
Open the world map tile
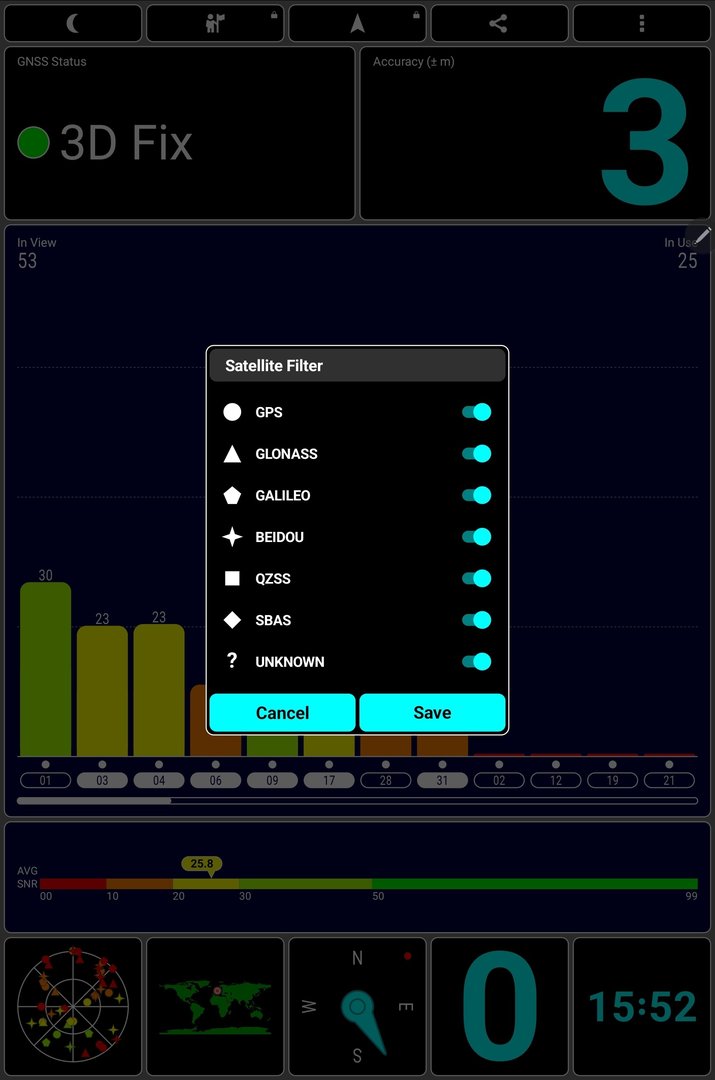(x=215, y=1006)
